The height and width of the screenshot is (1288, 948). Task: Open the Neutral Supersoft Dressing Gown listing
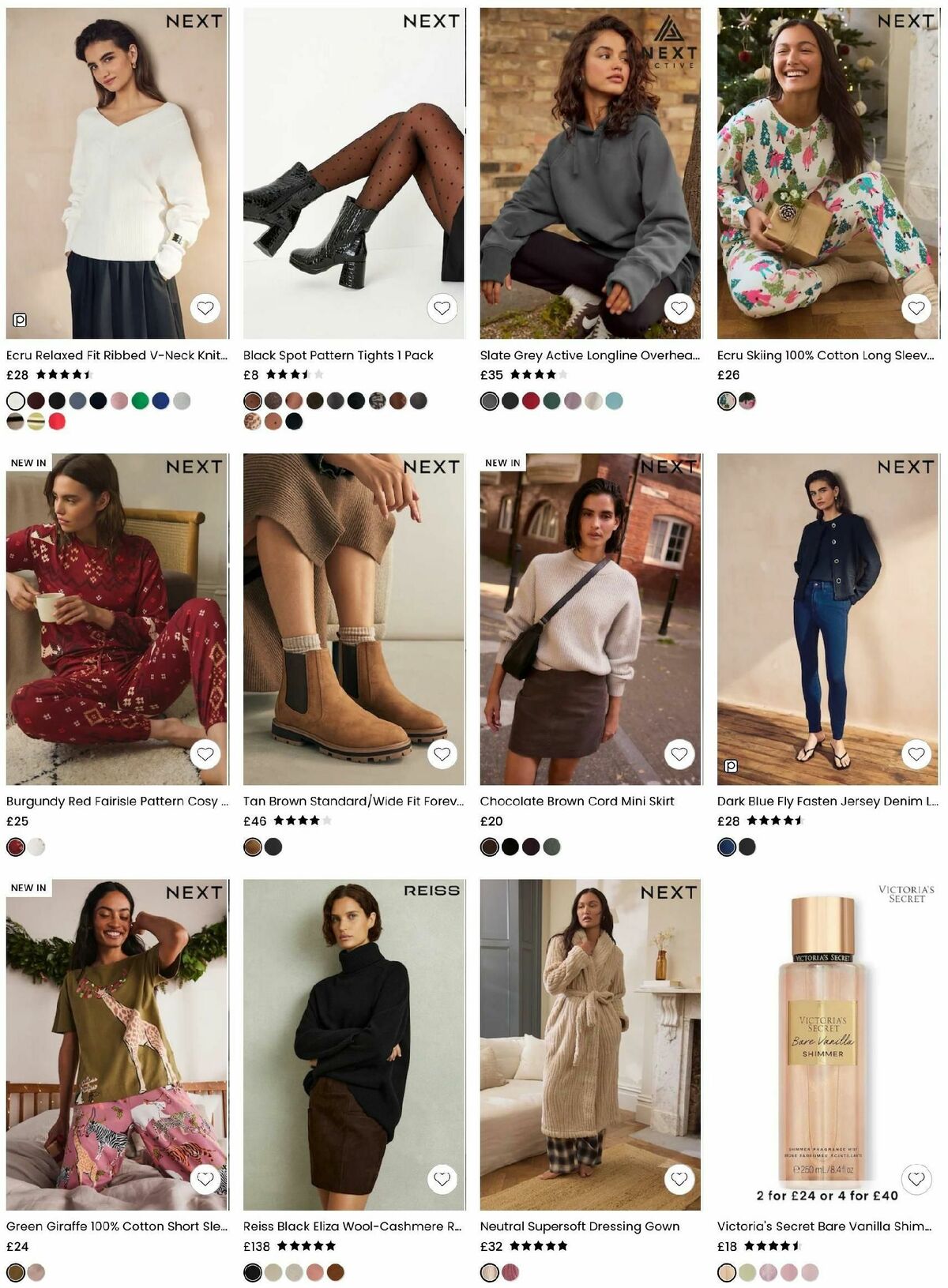(579, 1226)
